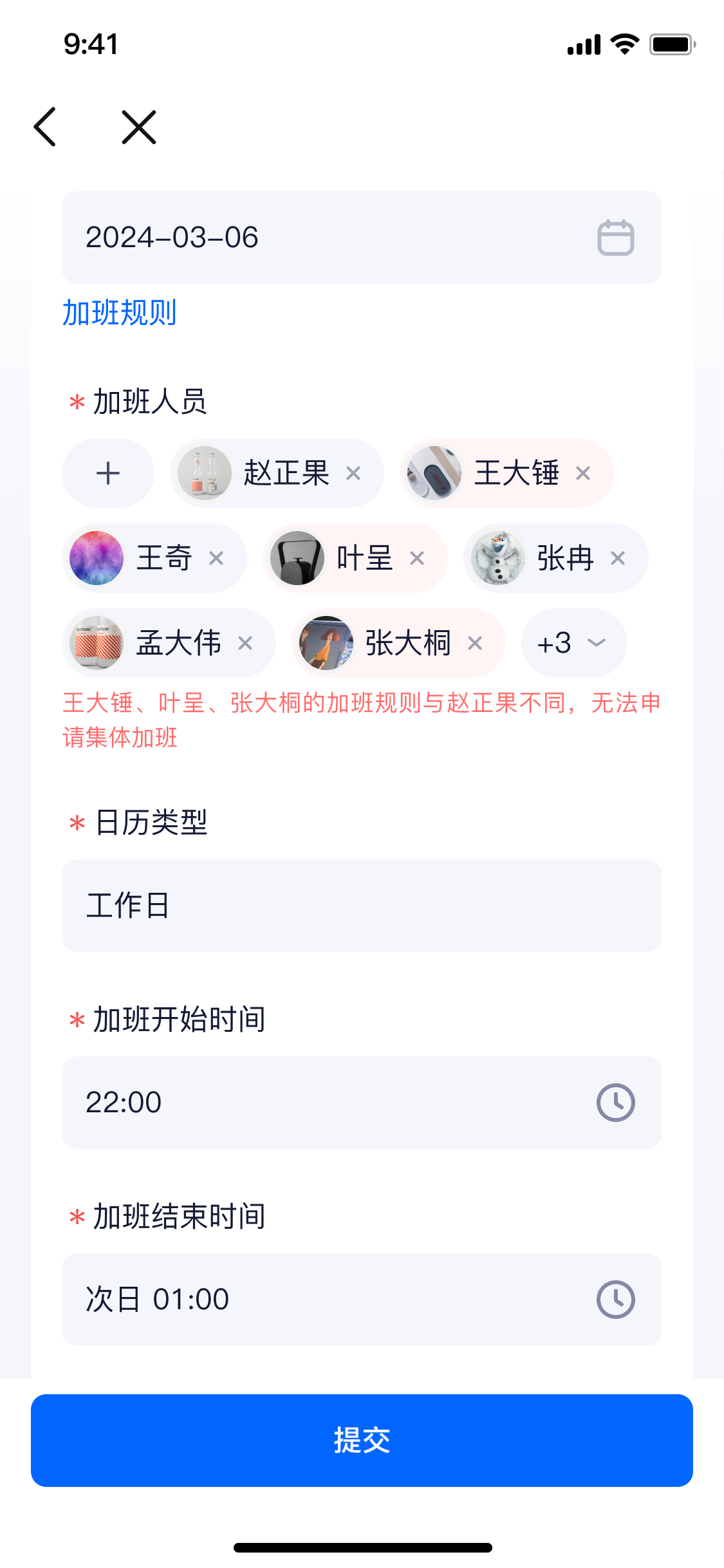724x1568 pixels.
Task: Close the overtime form with X
Action: click(x=139, y=127)
